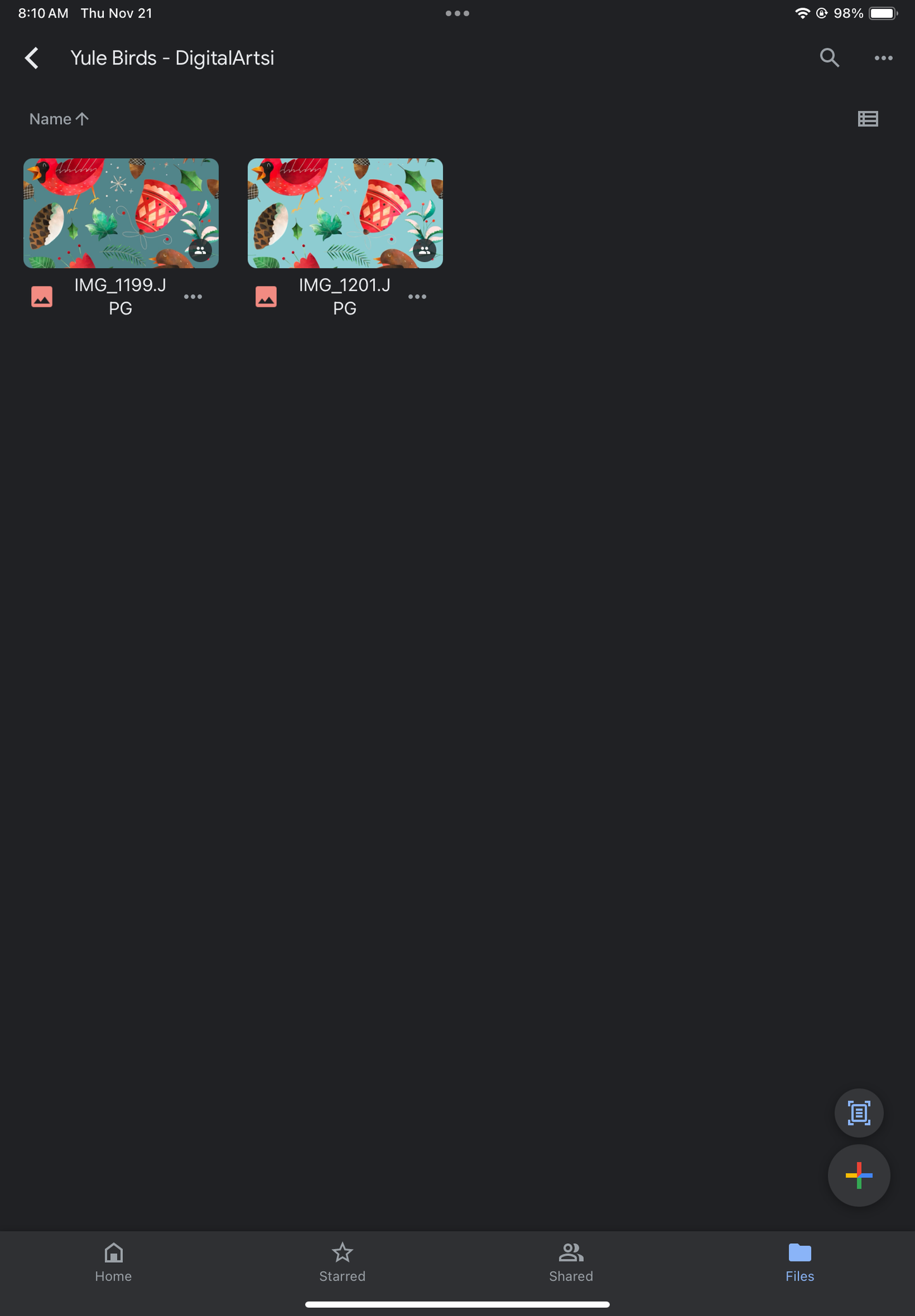
Task: Switch to list view layout
Action: (868, 119)
